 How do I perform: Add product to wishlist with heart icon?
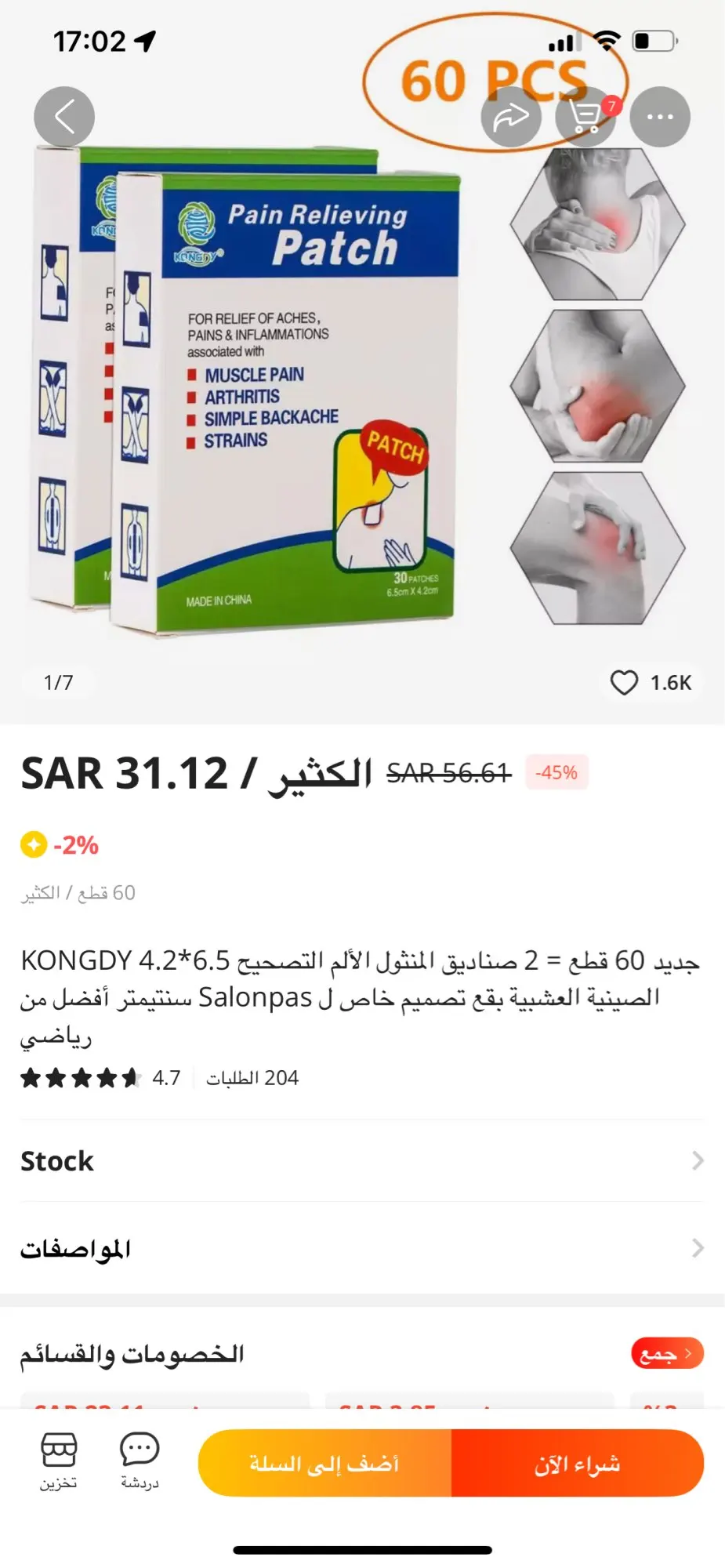(625, 682)
